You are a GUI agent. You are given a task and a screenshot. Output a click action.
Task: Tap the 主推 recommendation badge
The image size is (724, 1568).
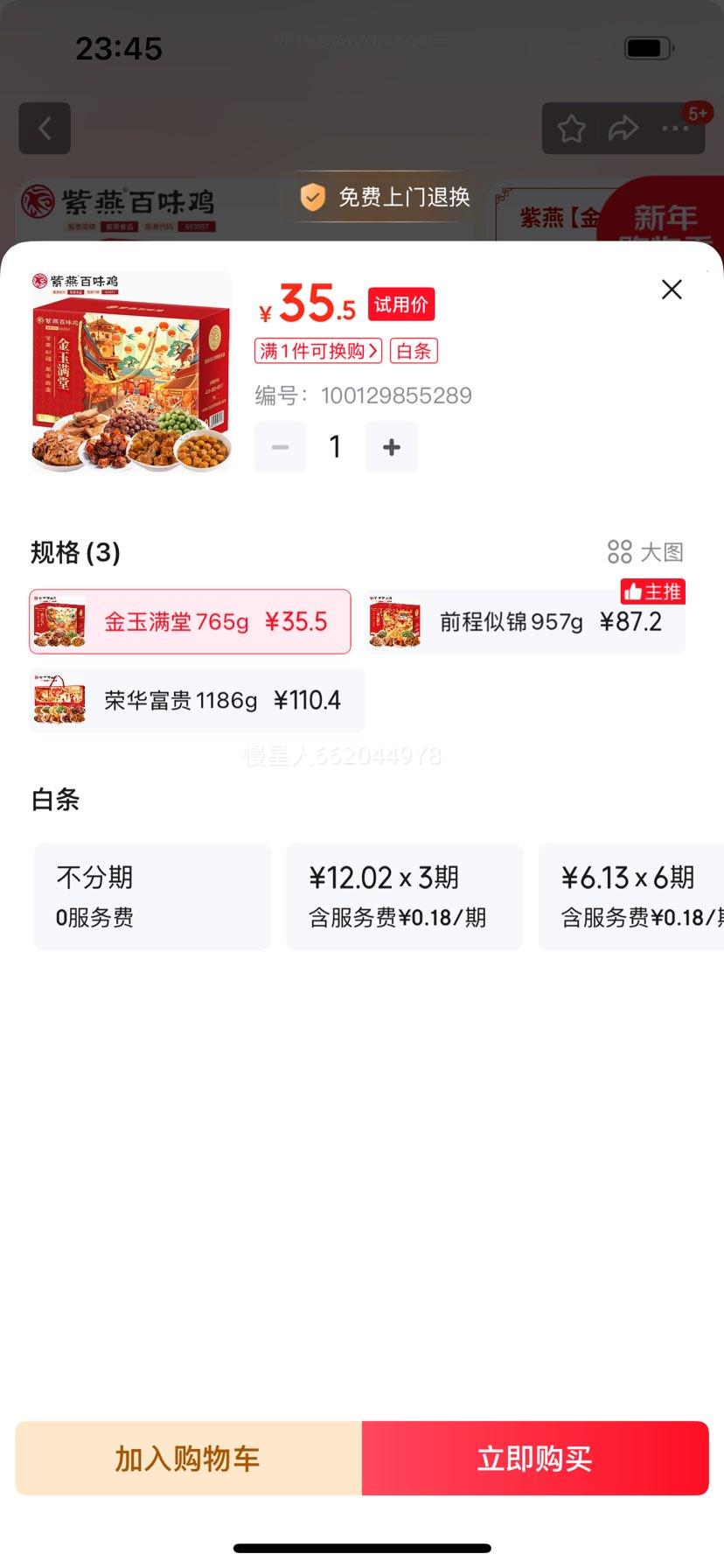pos(652,591)
